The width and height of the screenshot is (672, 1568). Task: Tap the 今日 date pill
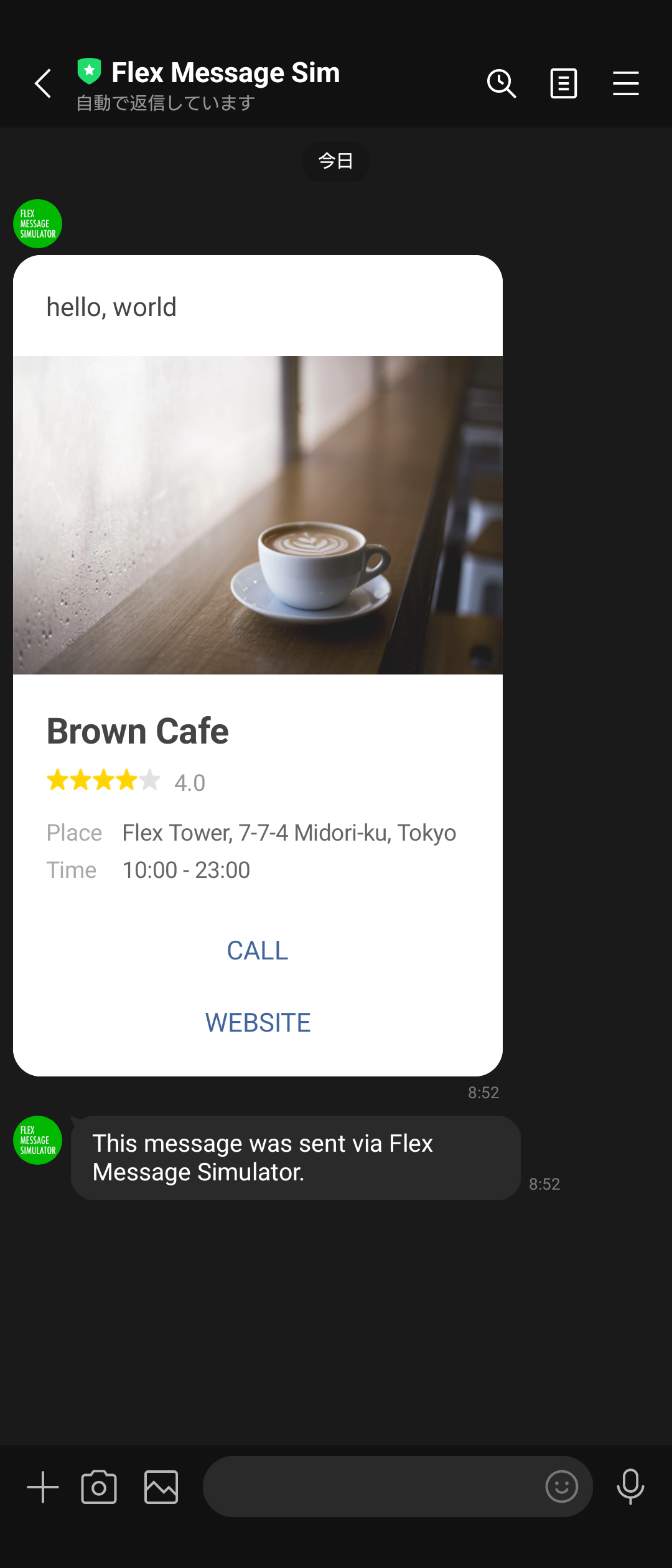coord(335,161)
